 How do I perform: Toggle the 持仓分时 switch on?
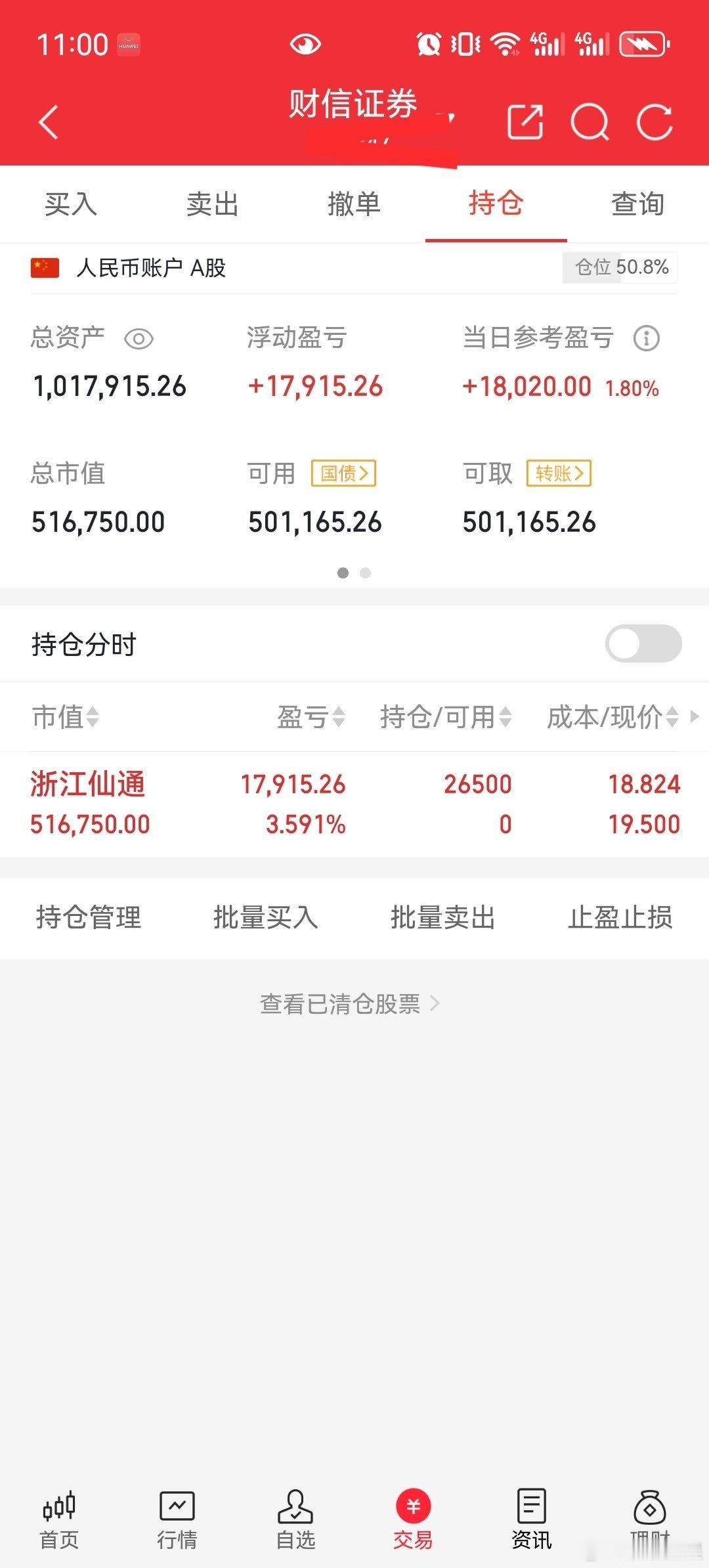[642, 644]
